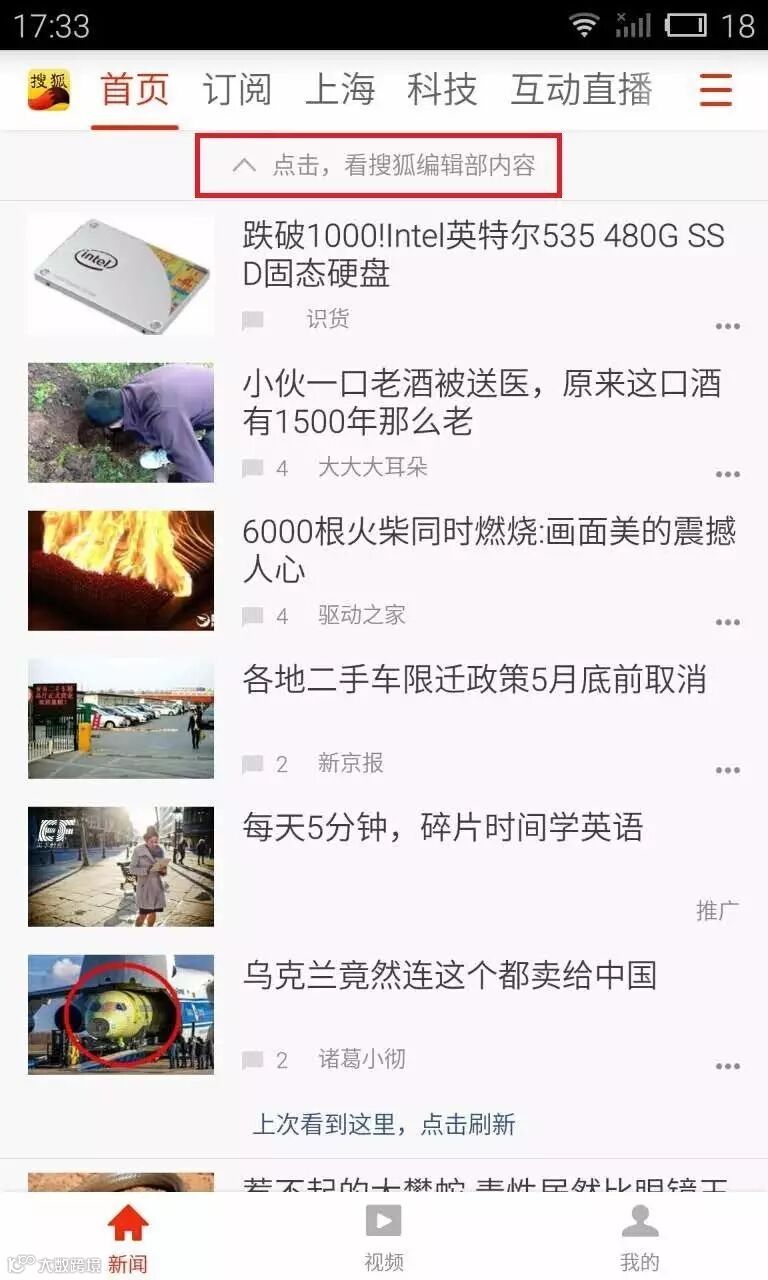Read the 6000根火柴同时燃烧 story
The width and height of the screenshot is (768, 1280).
coord(488,550)
